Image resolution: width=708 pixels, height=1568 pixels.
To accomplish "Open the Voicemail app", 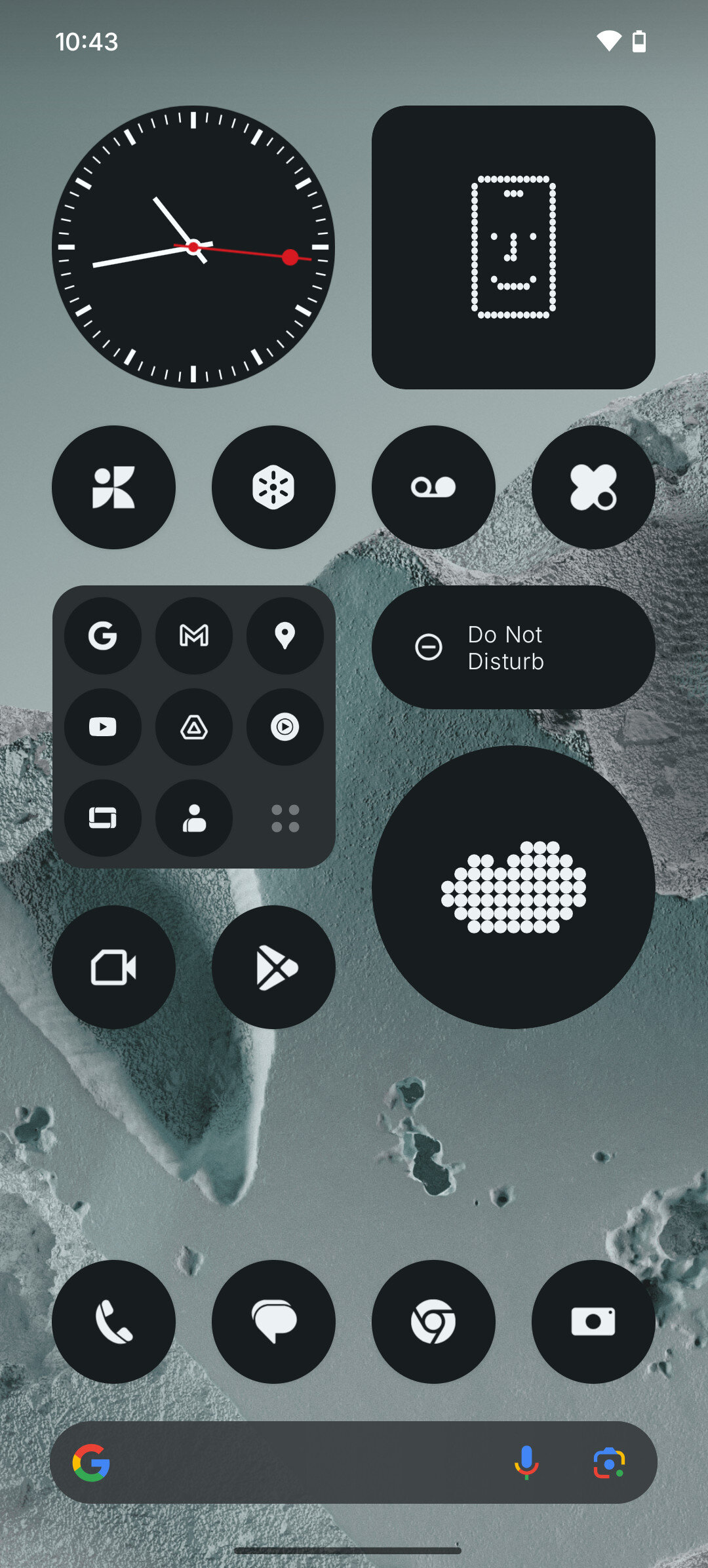I will (433, 487).
